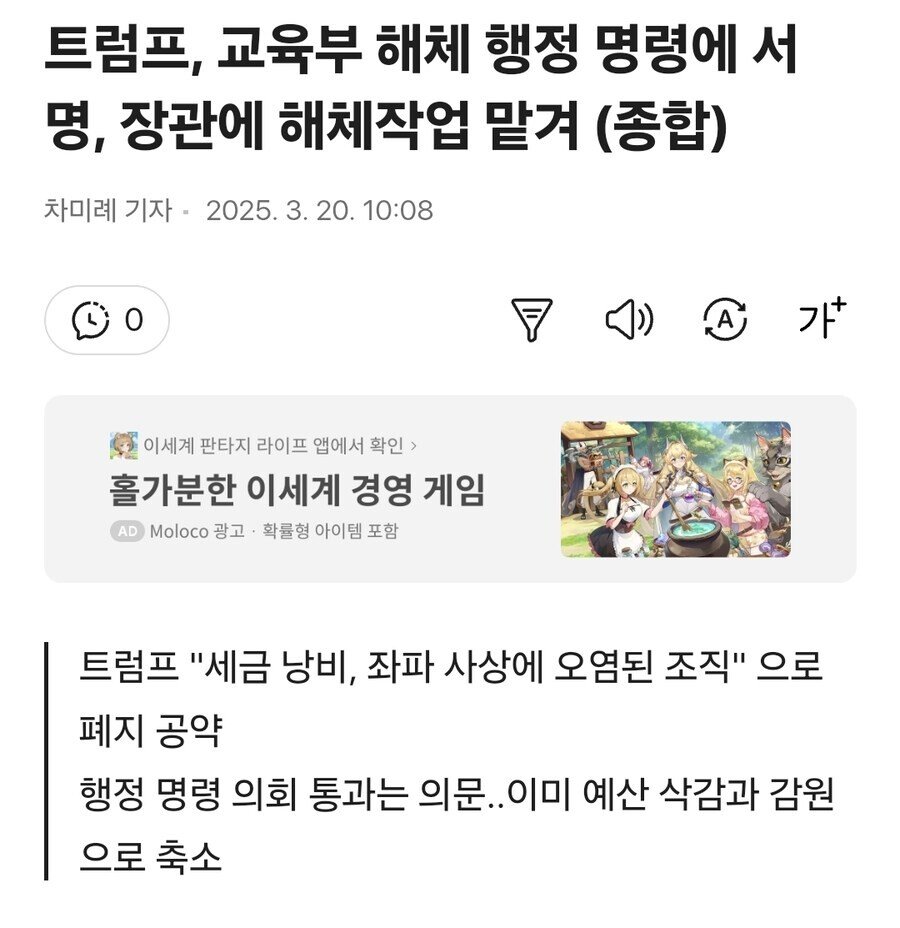Image resolution: width=900 pixels, height=928 pixels.
Task: Adjust text size with the 가+ icon
Action: pos(822,319)
